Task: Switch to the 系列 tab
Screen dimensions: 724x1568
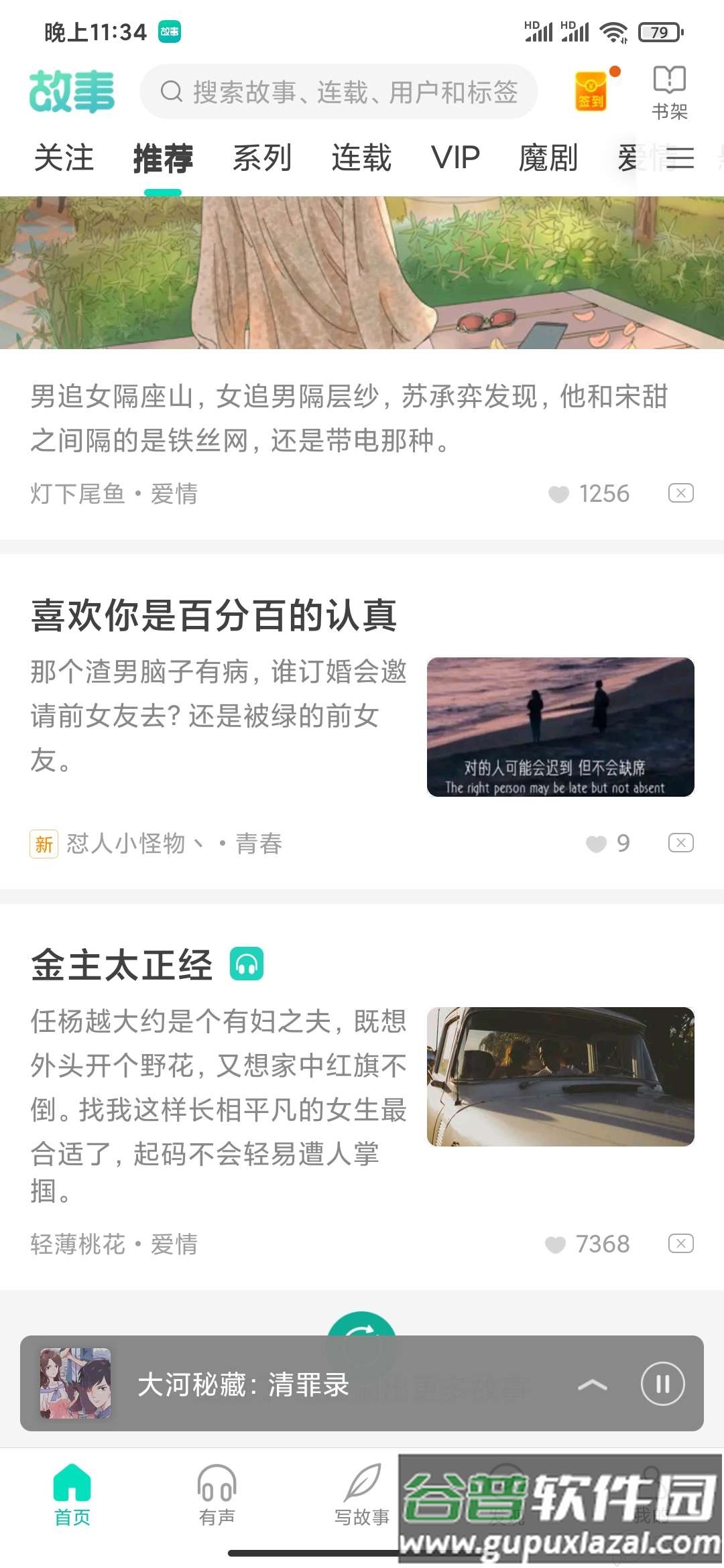Action: pos(262,159)
